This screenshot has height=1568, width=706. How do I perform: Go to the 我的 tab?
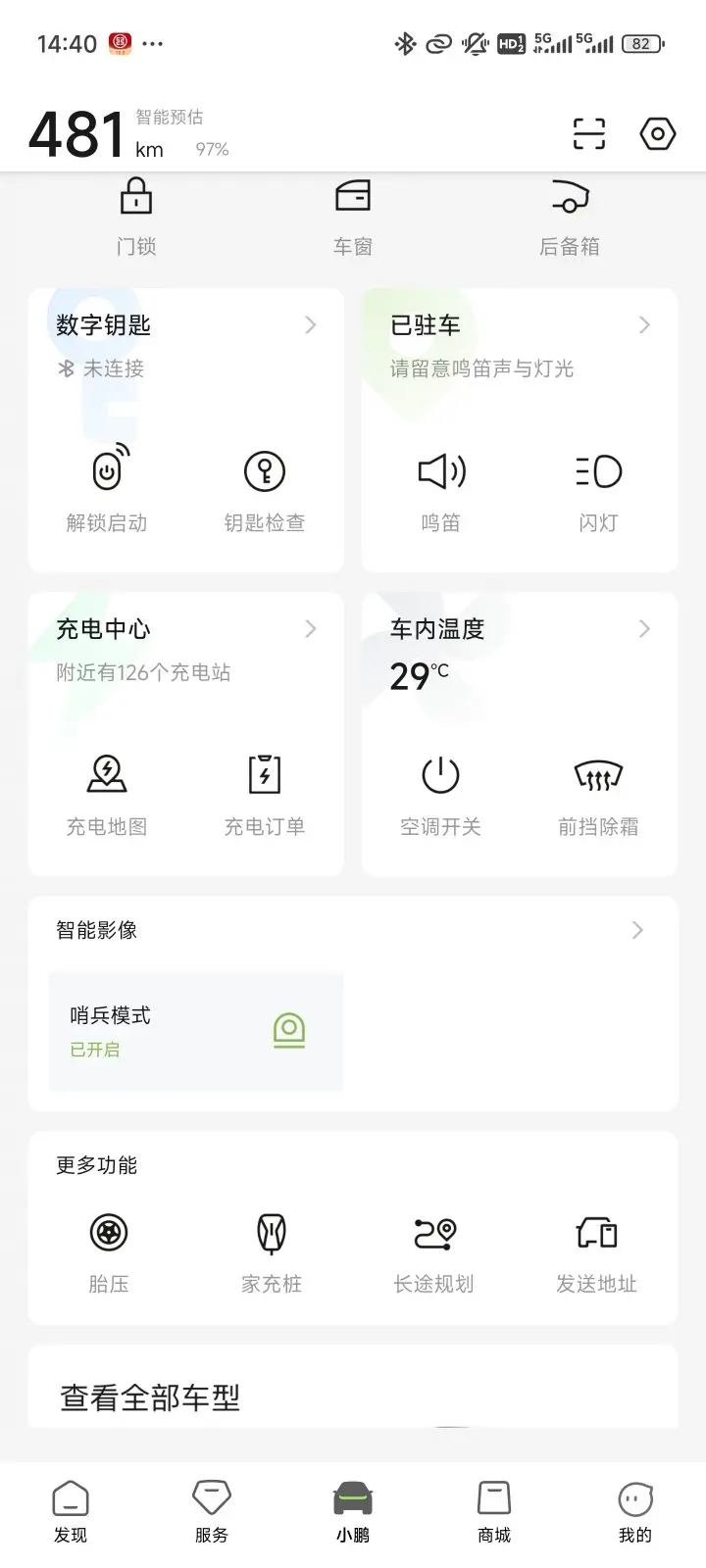coord(635,1512)
